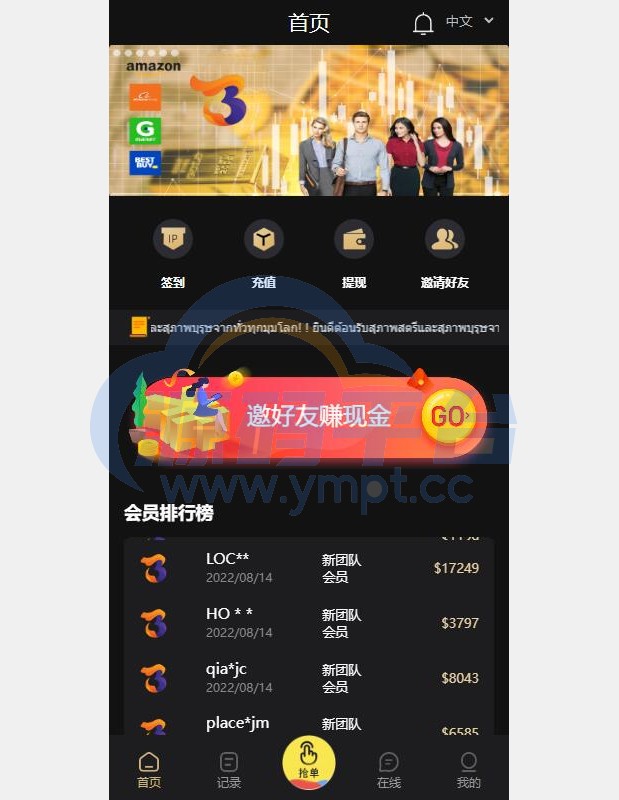Tap the central 抢单 button

[308, 762]
